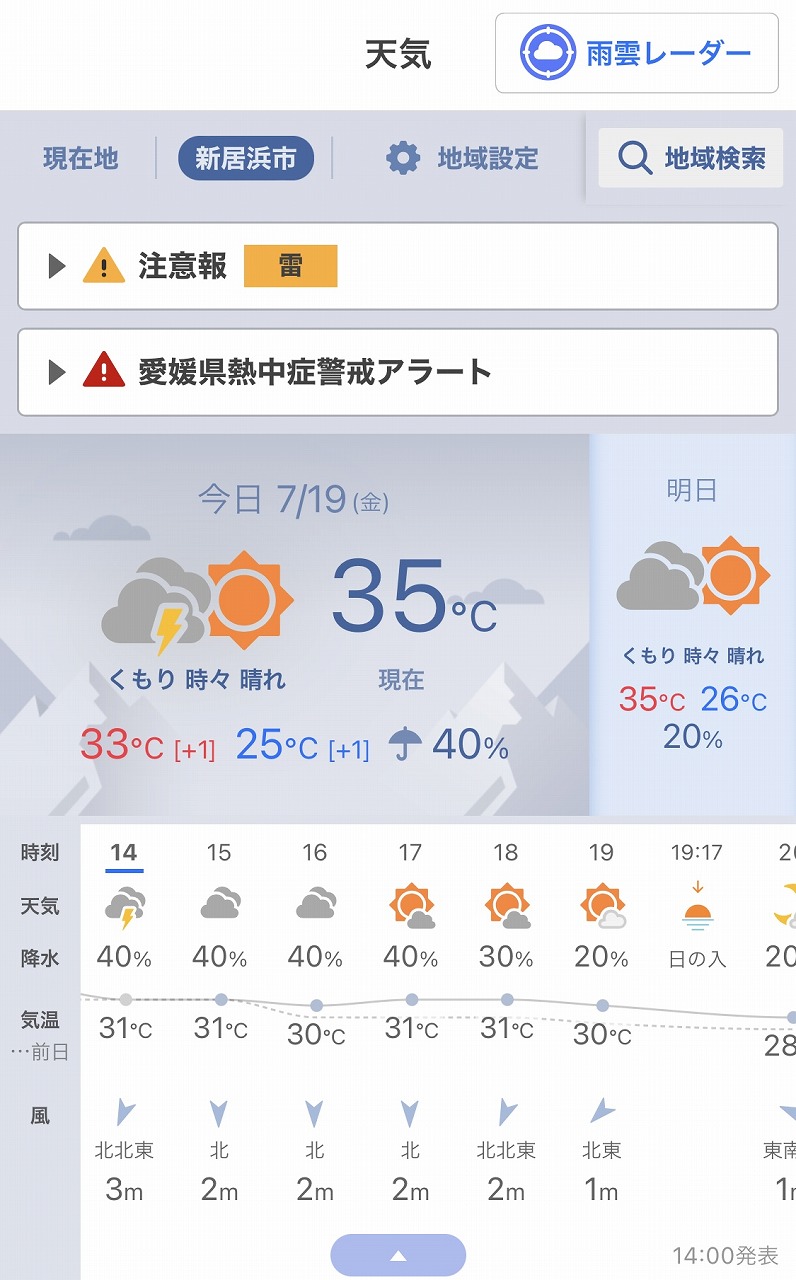Screen dimensions: 796x1280
Task: Expand the 注意報 雷 advisory
Action: (398, 266)
